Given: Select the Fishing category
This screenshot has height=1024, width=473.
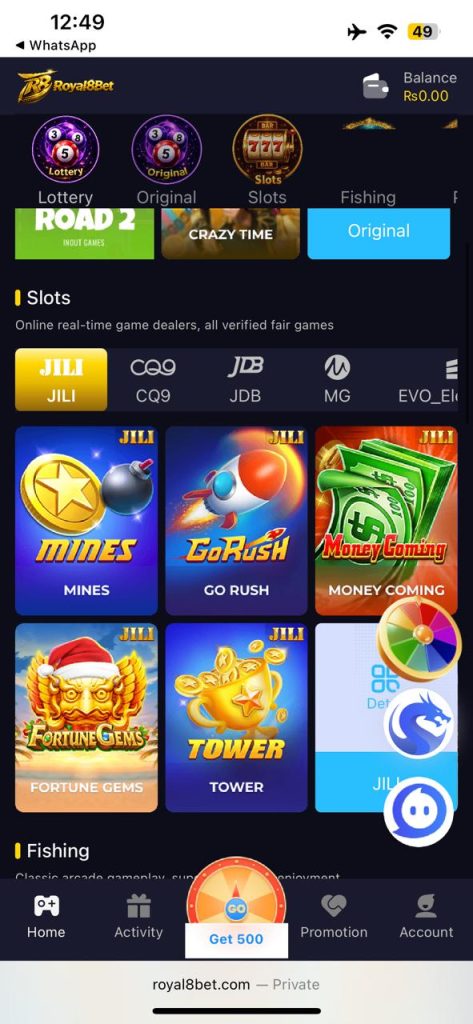Looking at the screenshot, I should click(368, 161).
